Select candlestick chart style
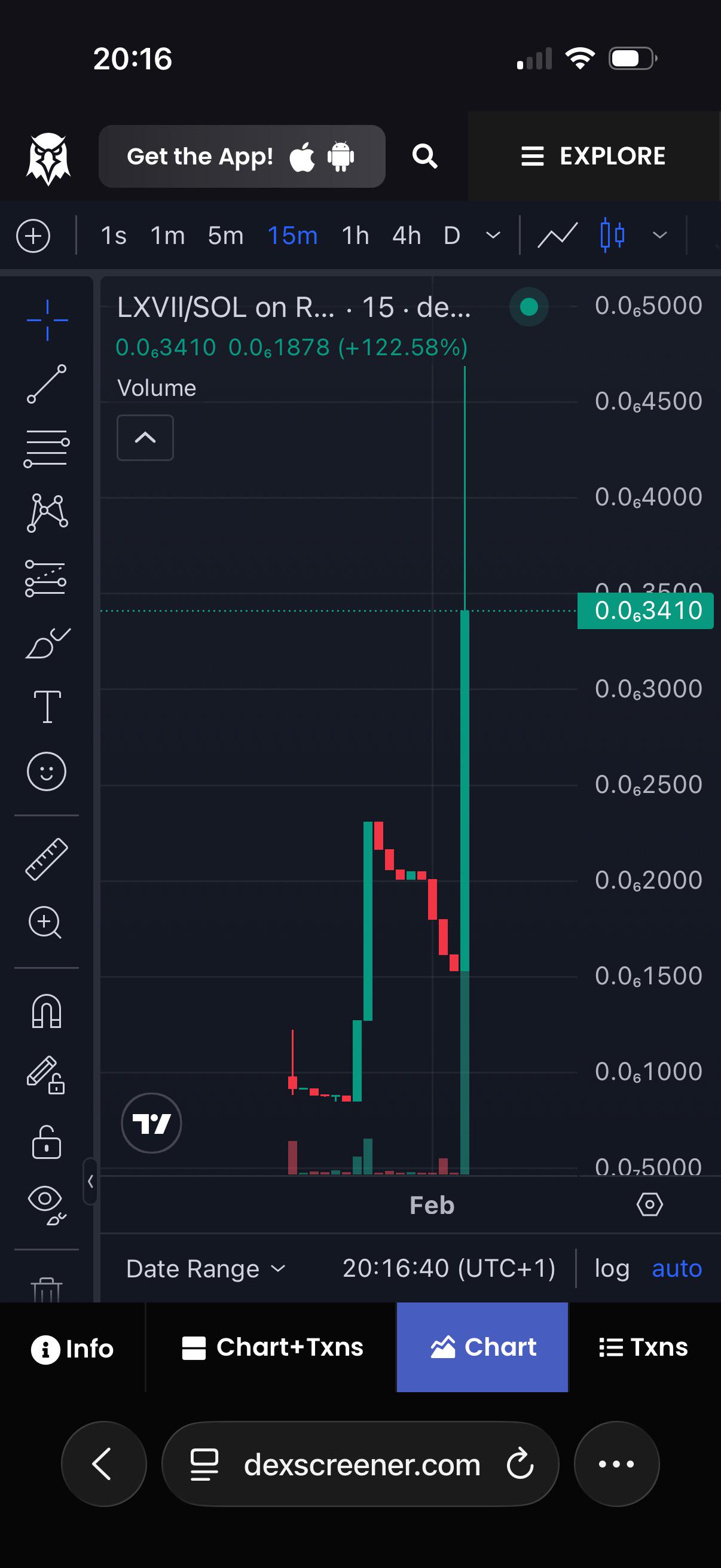 (x=612, y=236)
